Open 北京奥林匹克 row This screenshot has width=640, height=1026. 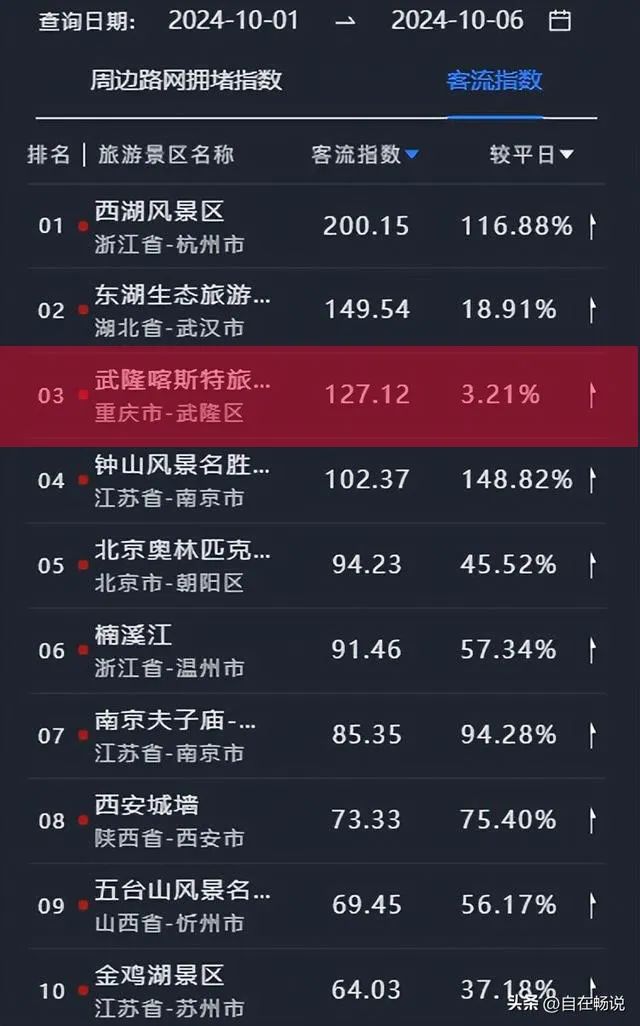317,565
